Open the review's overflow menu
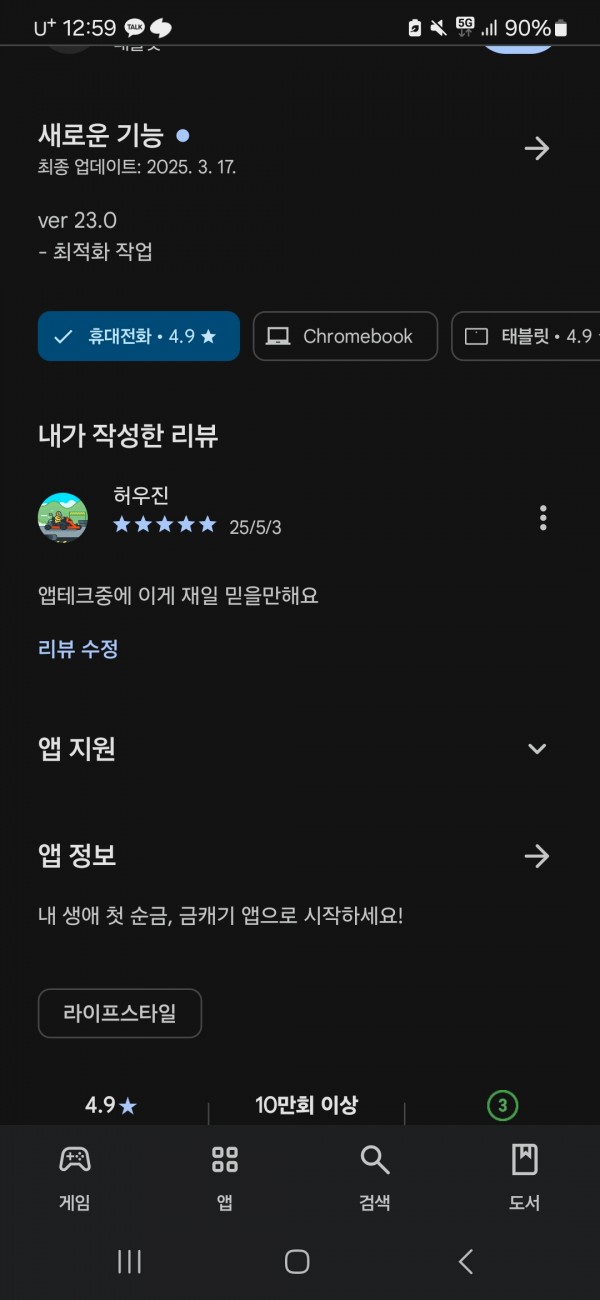The height and width of the screenshot is (1300, 600). [543, 518]
